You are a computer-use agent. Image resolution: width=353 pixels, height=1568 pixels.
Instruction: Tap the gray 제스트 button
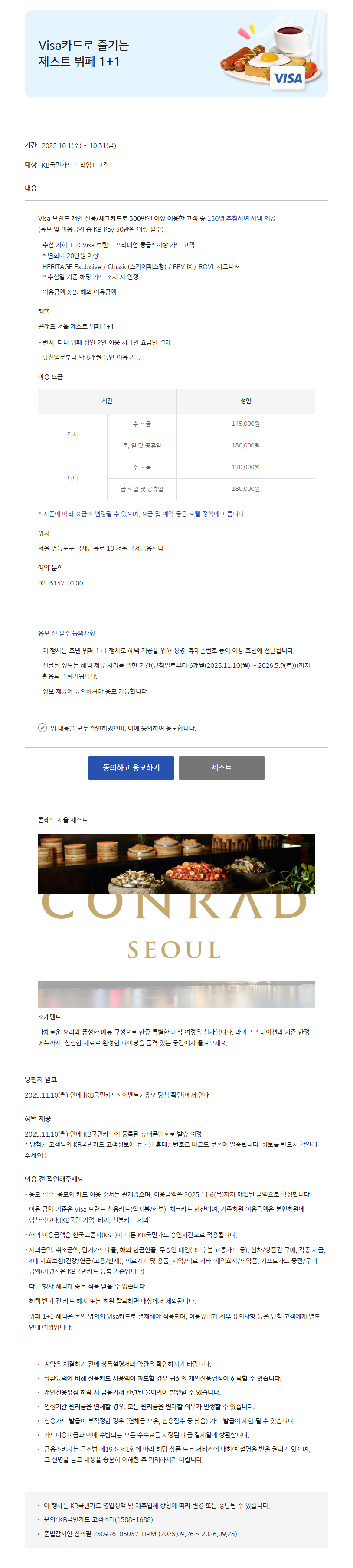point(222,768)
